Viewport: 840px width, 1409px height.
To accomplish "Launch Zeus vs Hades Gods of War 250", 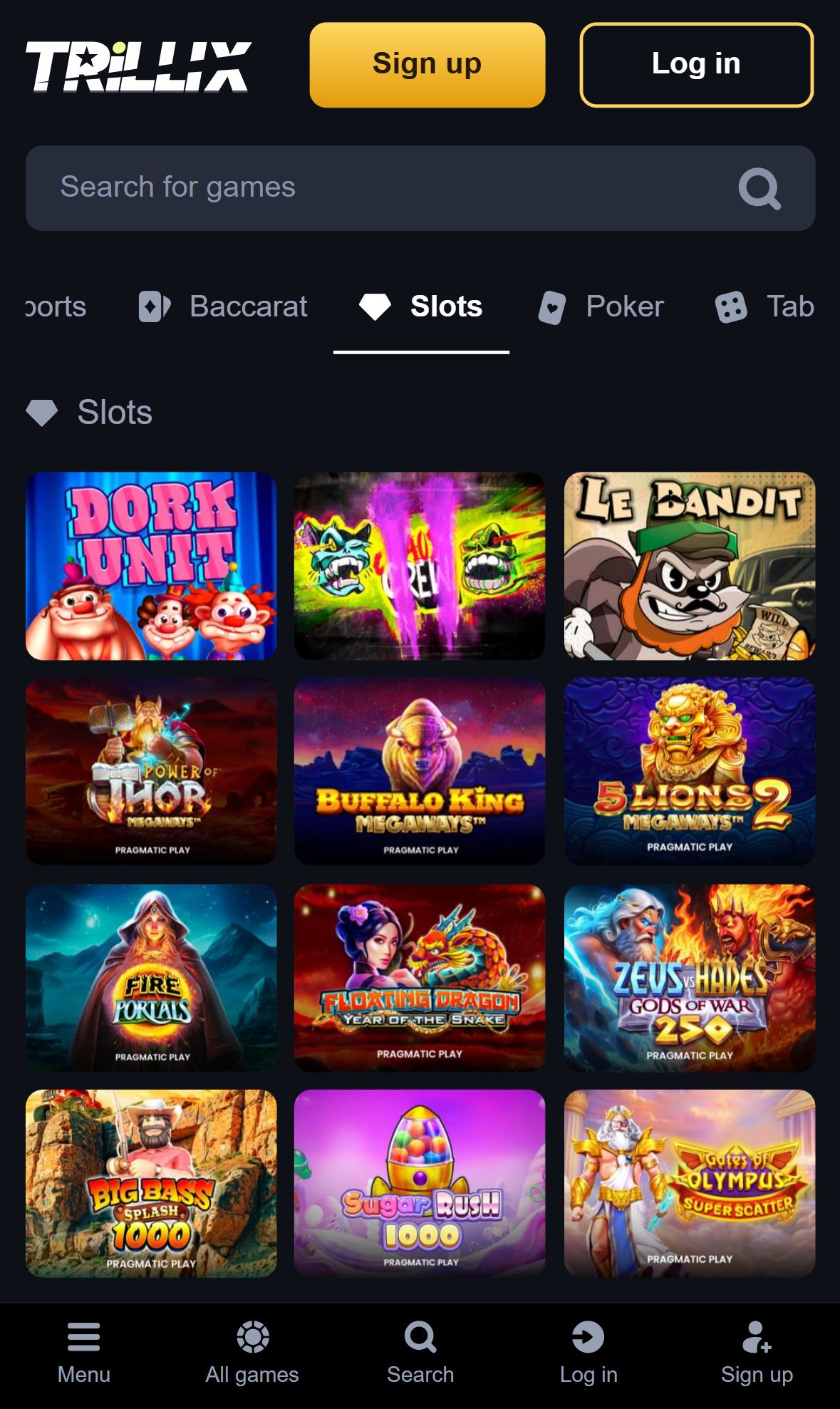I will click(690, 978).
